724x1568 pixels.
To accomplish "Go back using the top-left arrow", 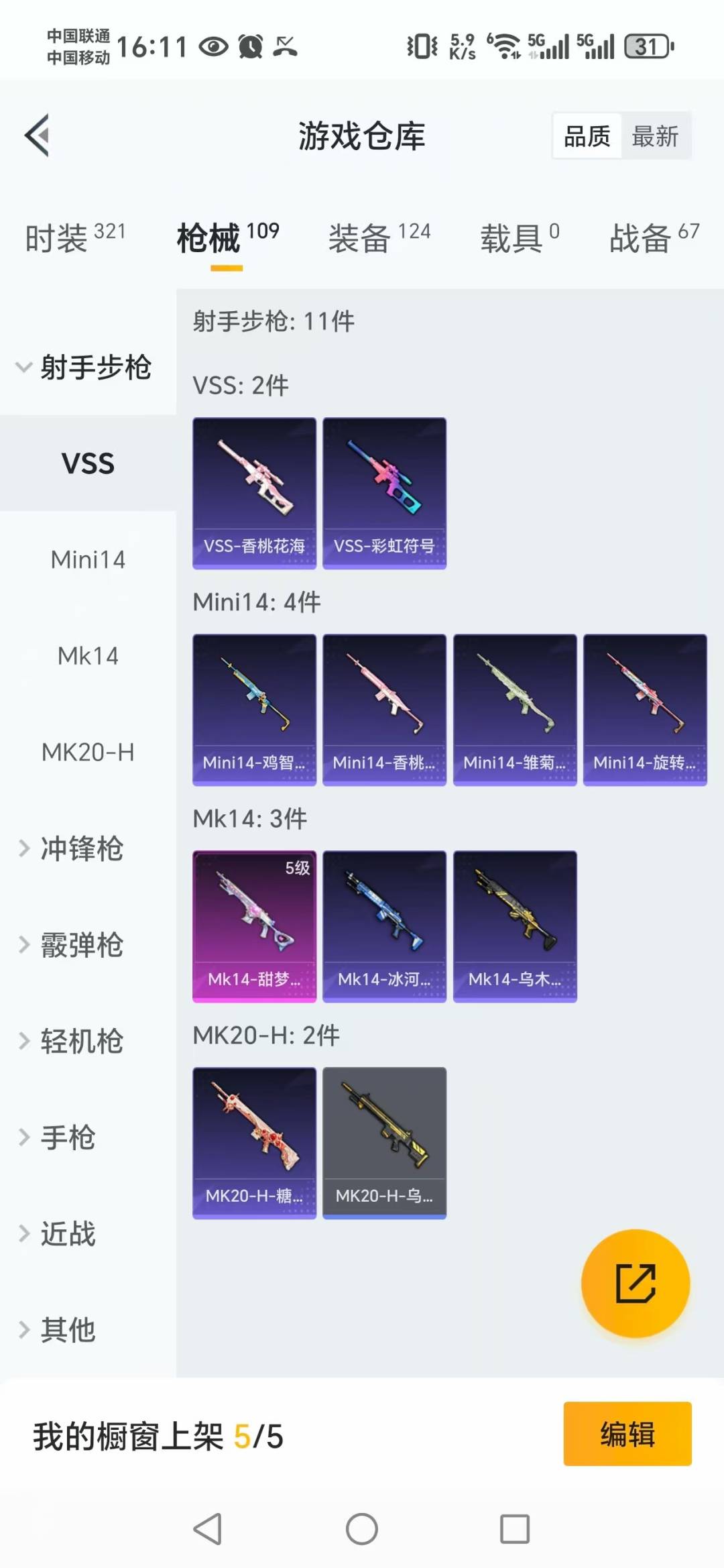I will pos(38,135).
